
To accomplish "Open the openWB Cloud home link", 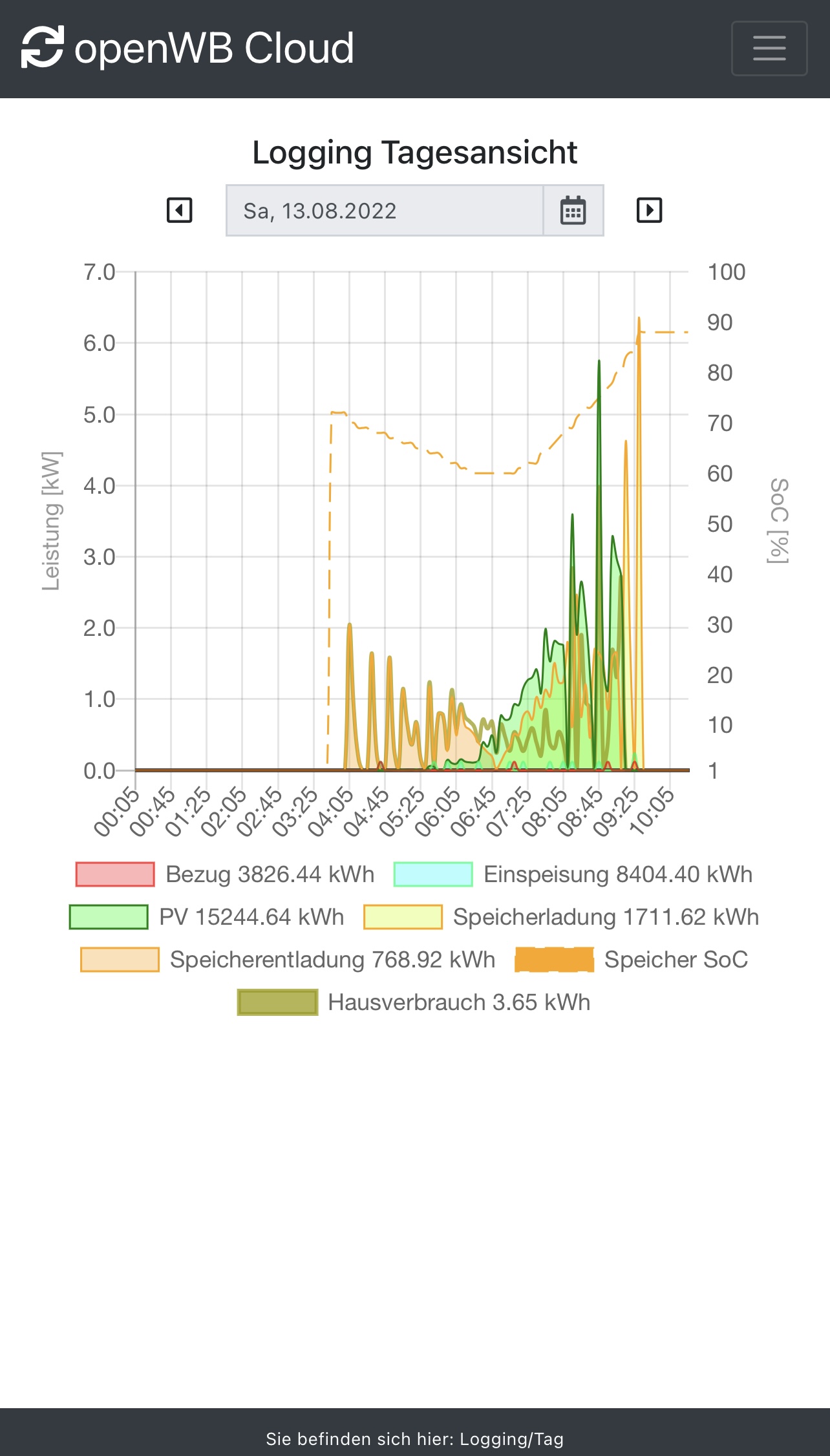I will (188, 48).
